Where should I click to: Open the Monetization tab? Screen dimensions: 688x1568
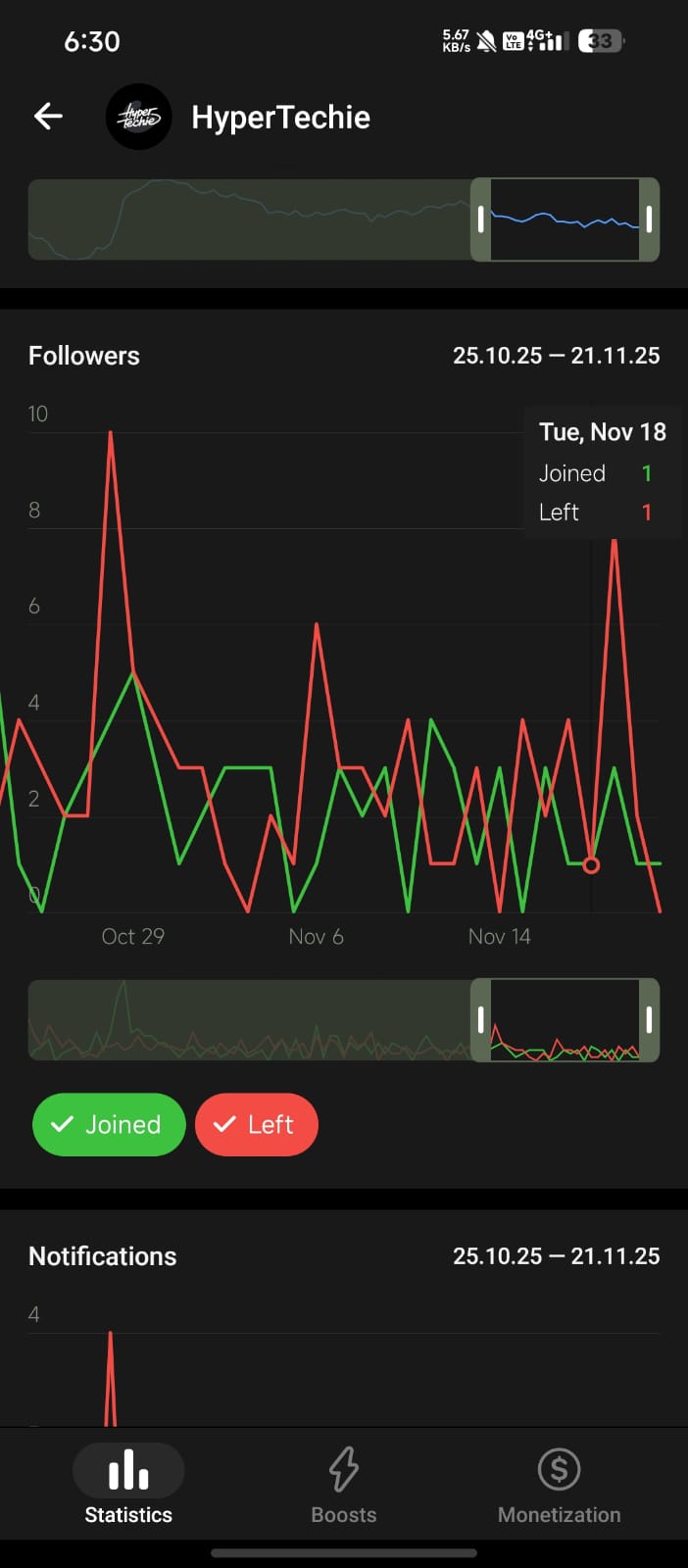559,1486
